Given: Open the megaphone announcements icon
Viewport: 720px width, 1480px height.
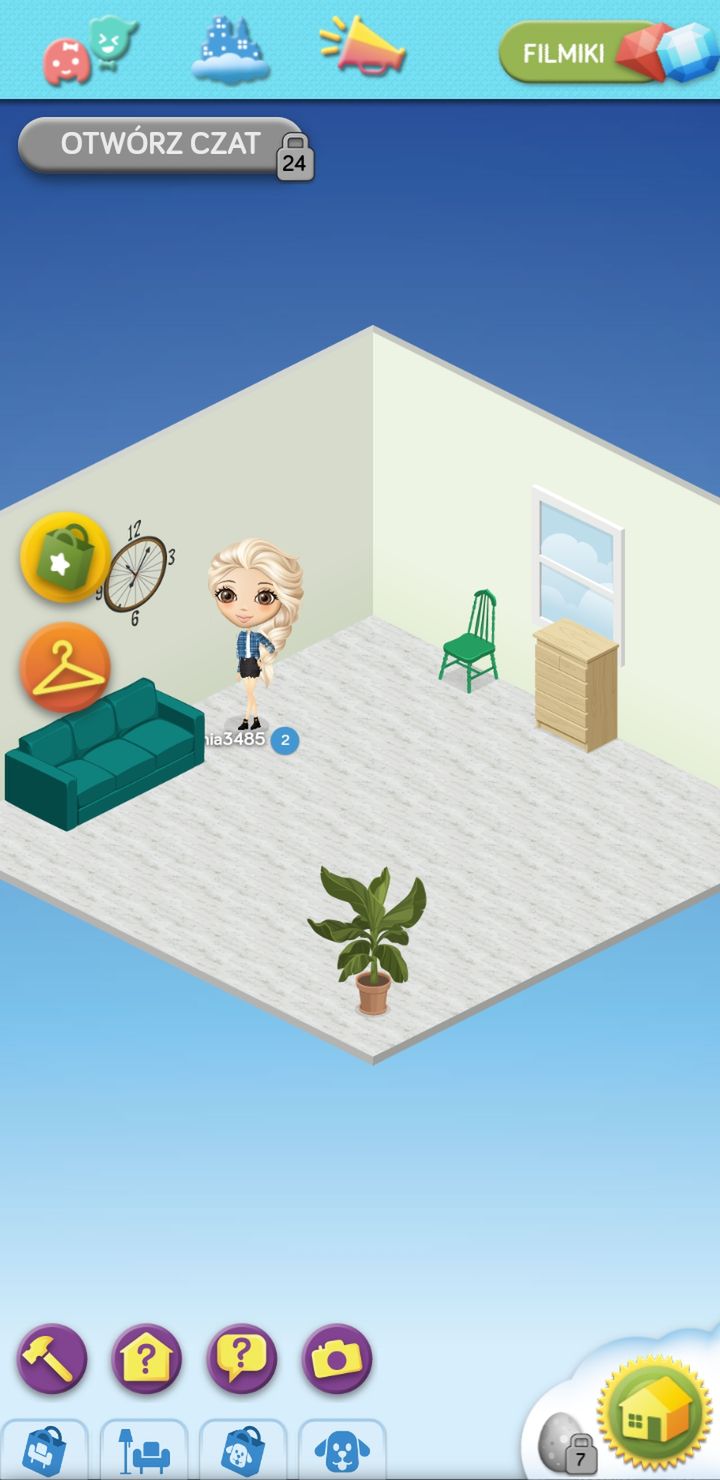Looking at the screenshot, I should pyautogui.click(x=363, y=46).
